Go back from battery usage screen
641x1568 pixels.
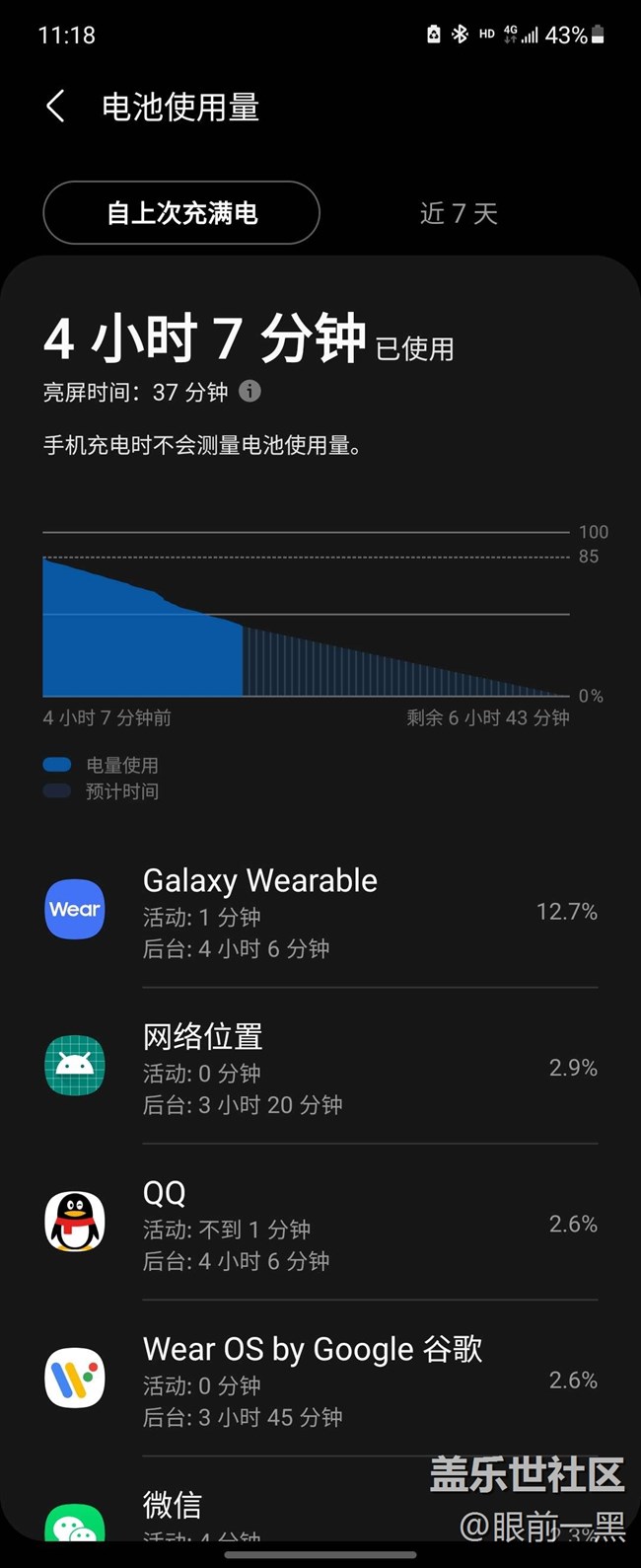56,107
